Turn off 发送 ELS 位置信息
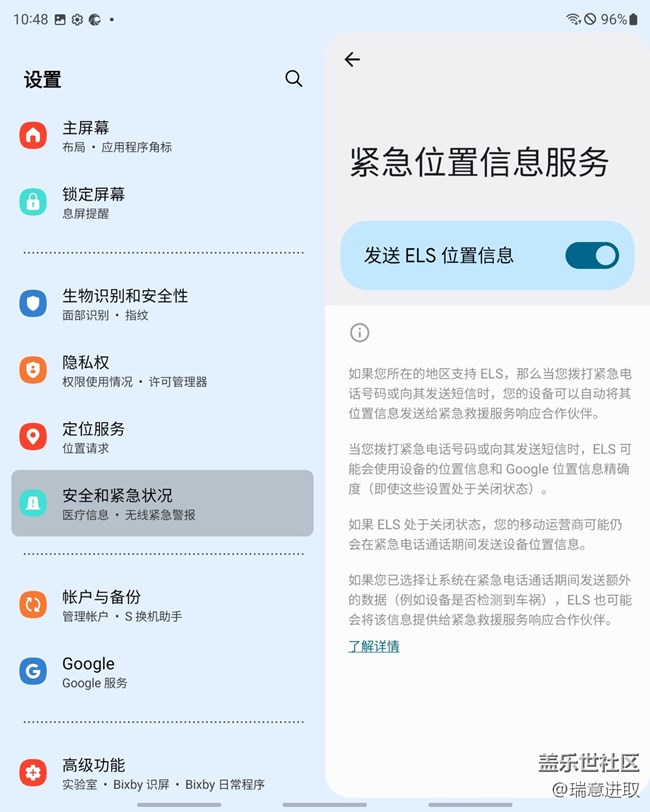Image resolution: width=650 pixels, height=812 pixels. tap(592, 255)
